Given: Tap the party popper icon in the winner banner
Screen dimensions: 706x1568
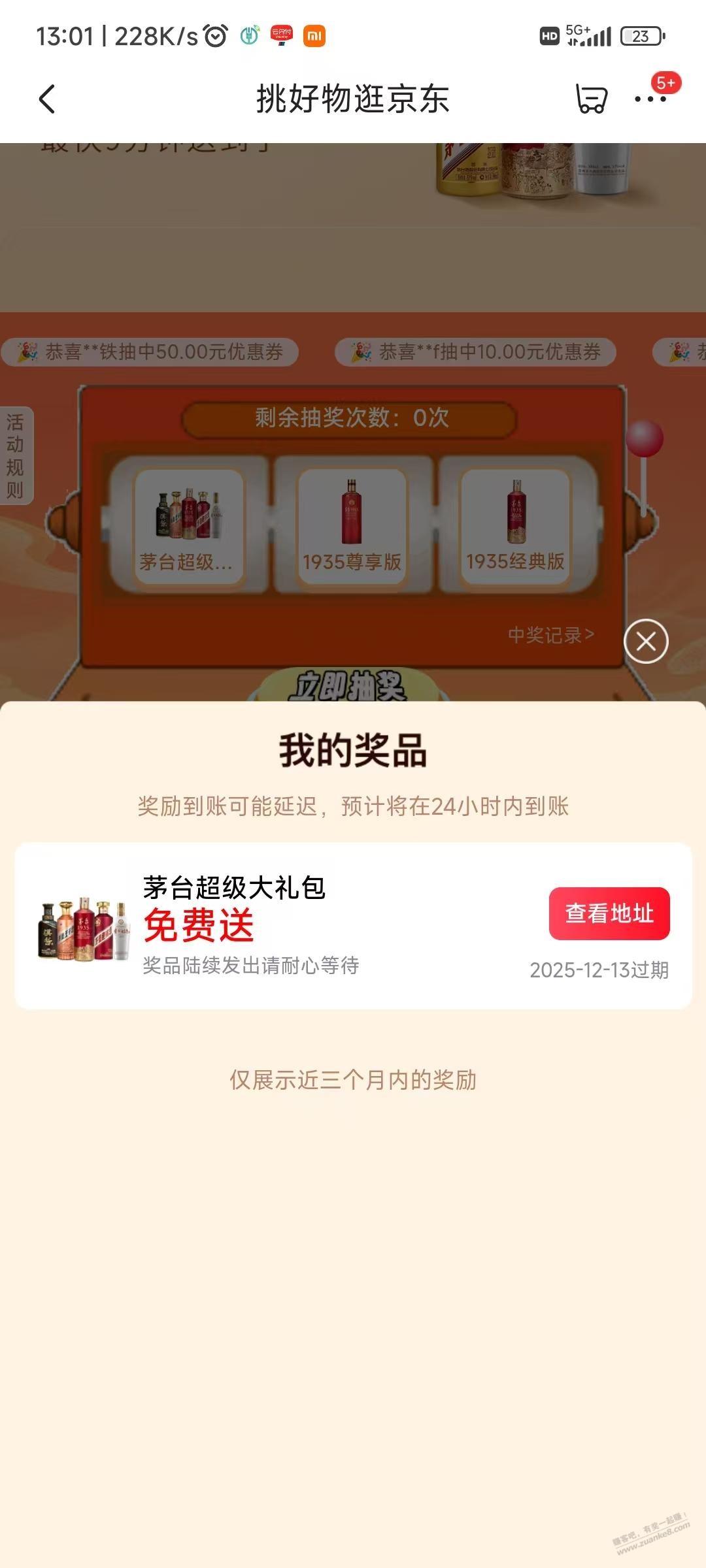Looking at the screenshot, I should coord(26,351).
